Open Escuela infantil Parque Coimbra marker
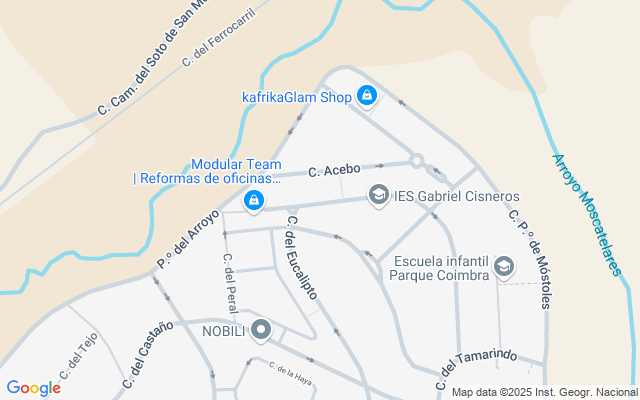The image size is (640, 400). click(504, 267)
